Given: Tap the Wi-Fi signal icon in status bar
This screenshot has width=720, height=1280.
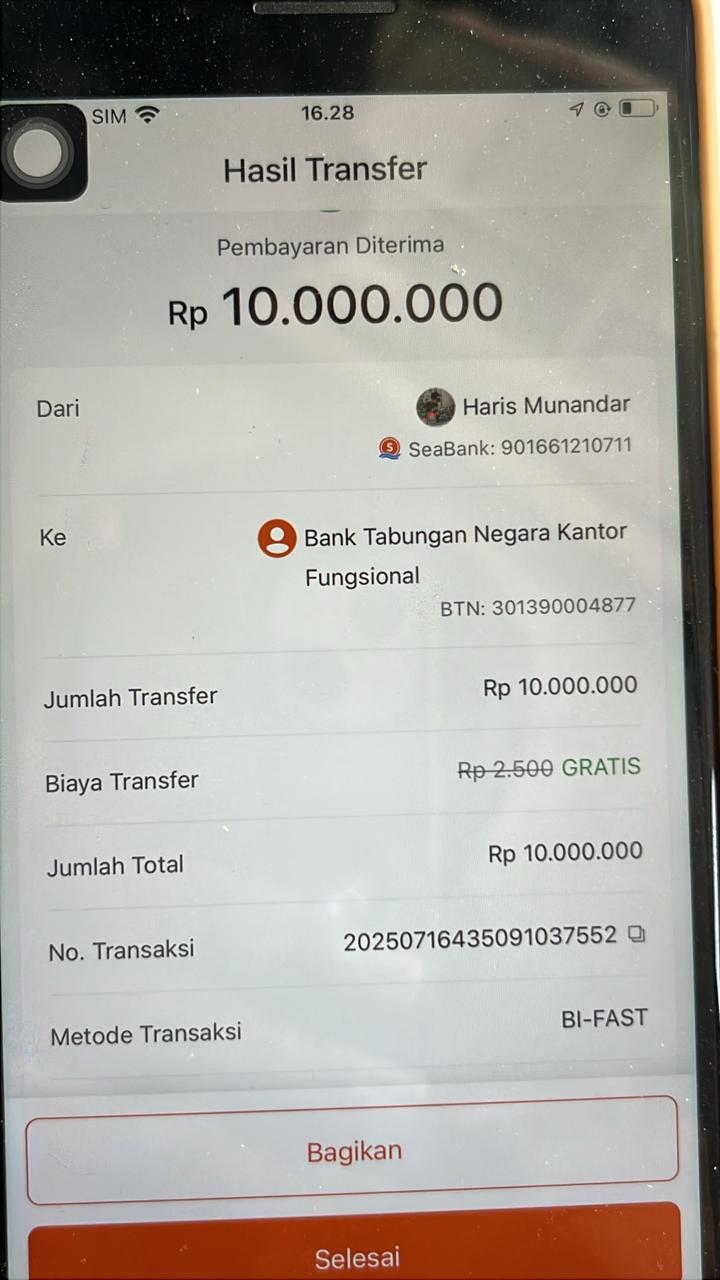Looking at the screenshot, I should 149,114.
